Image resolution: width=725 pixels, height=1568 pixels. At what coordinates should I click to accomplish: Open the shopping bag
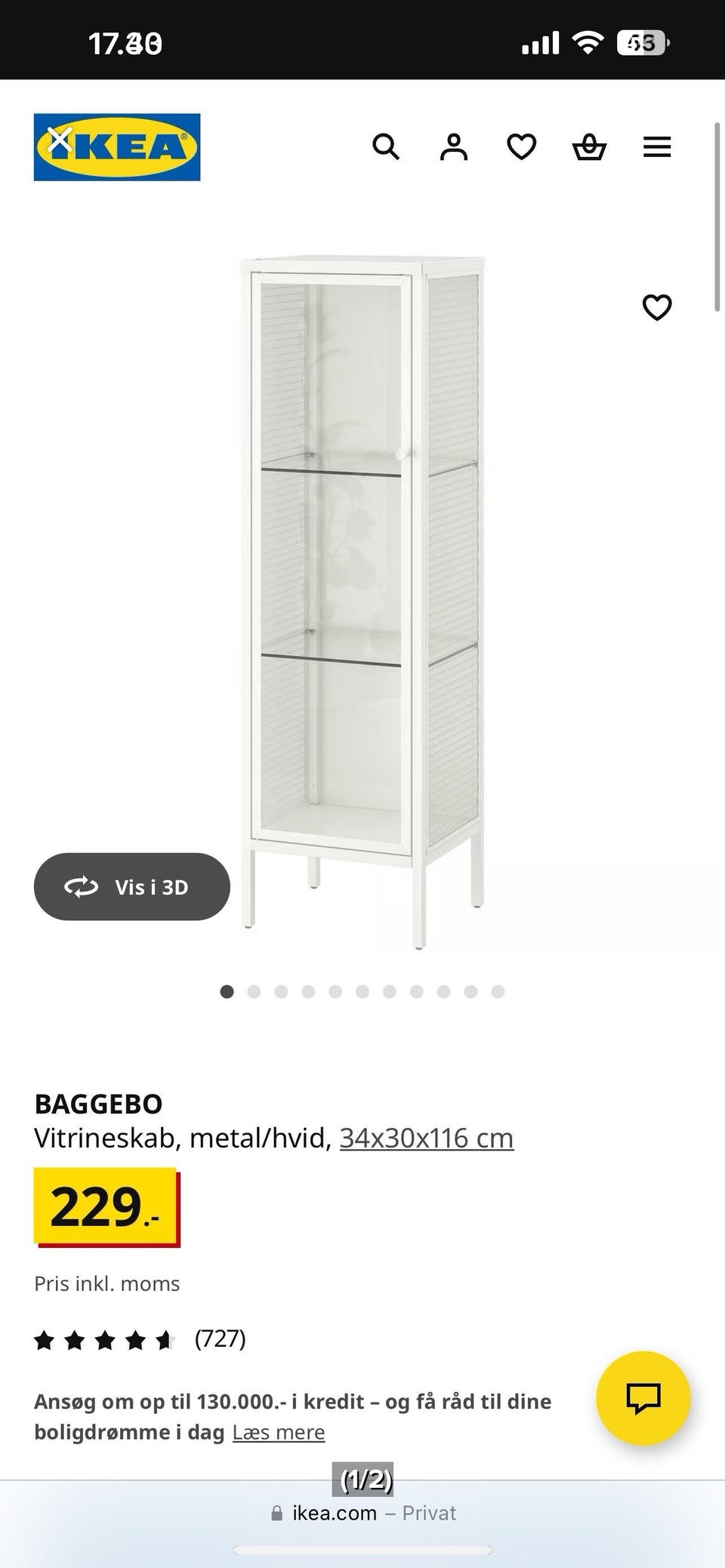(589, 146)
